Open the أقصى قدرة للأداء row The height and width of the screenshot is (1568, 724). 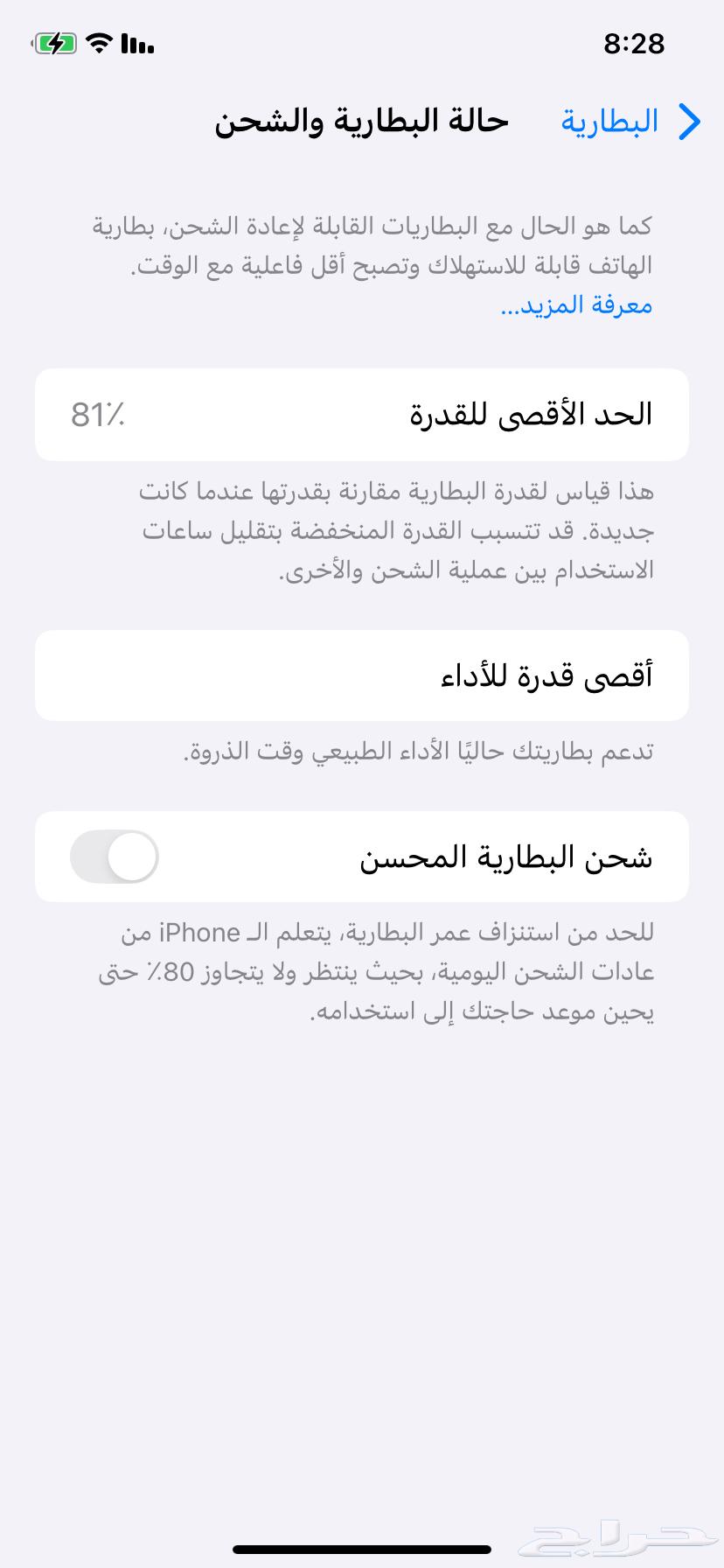coord(362,675)
